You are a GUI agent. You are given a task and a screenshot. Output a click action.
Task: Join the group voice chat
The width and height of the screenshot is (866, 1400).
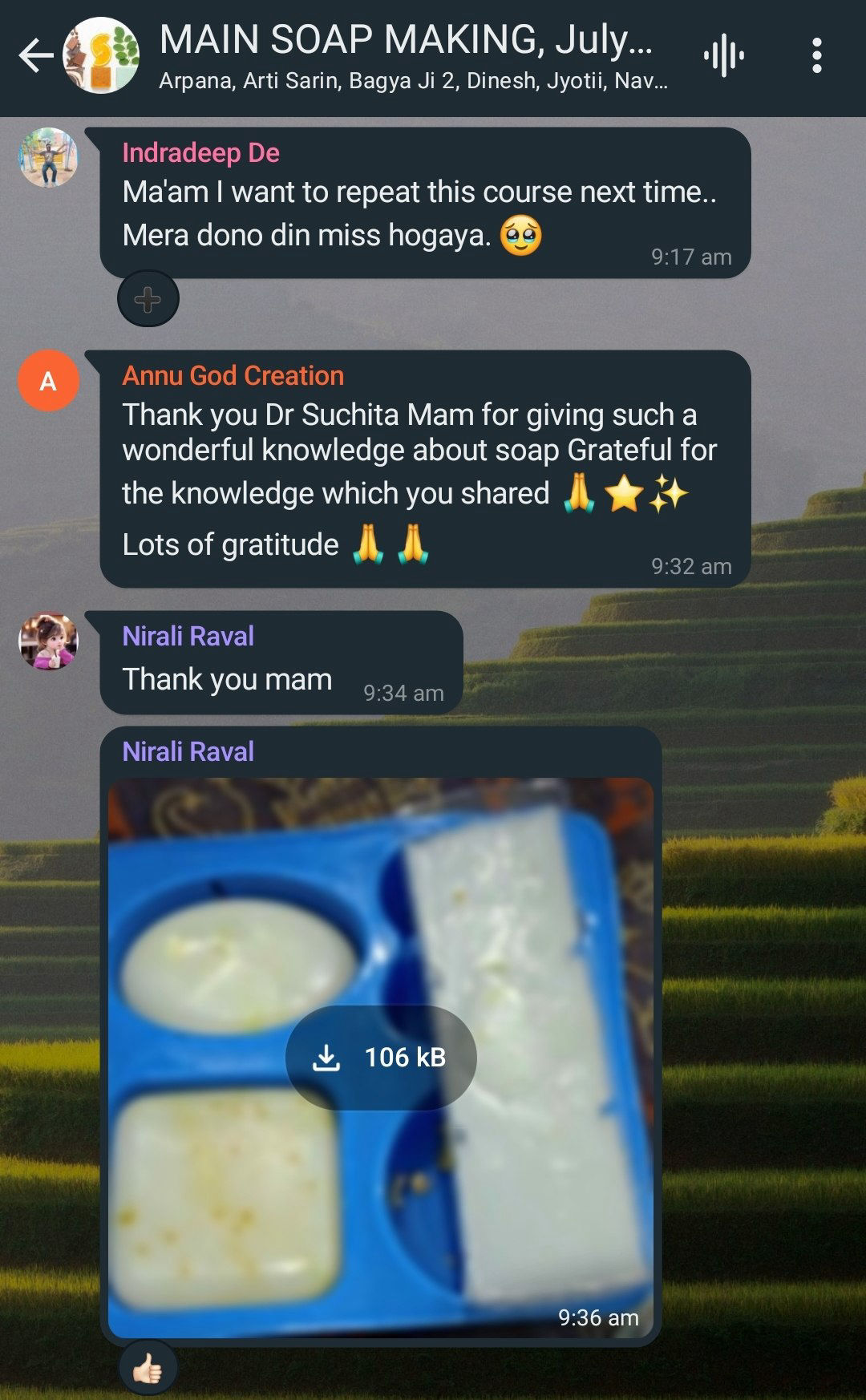click(723, 56)
